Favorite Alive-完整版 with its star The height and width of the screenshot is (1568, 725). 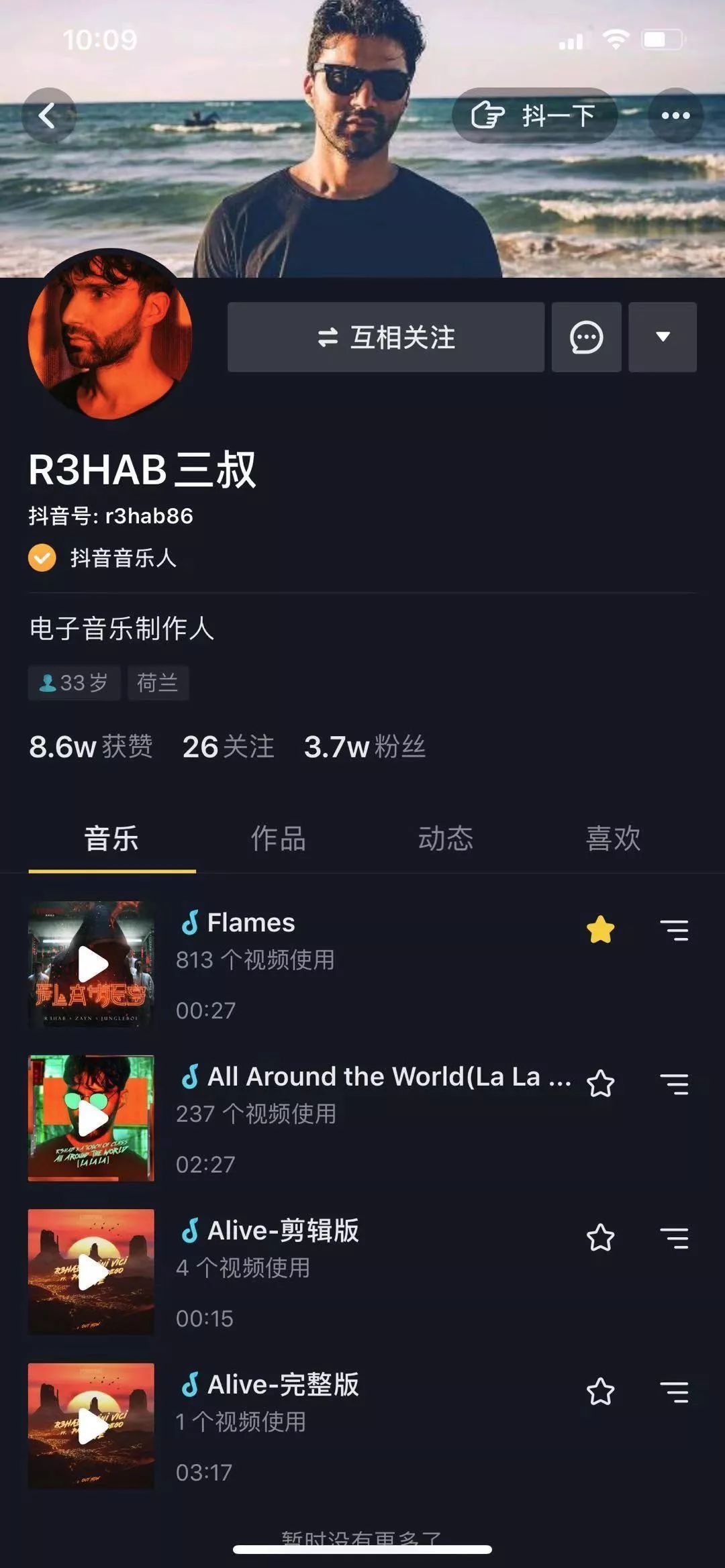[601, 1392]
